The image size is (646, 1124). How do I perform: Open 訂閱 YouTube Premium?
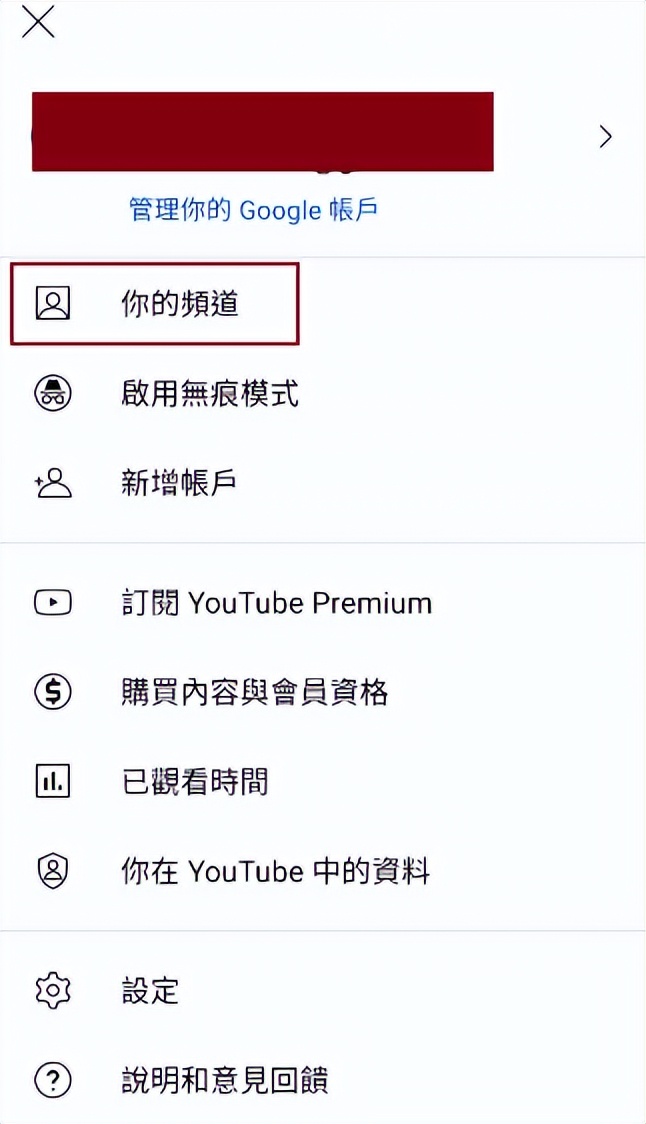click(x=323, y=602)
